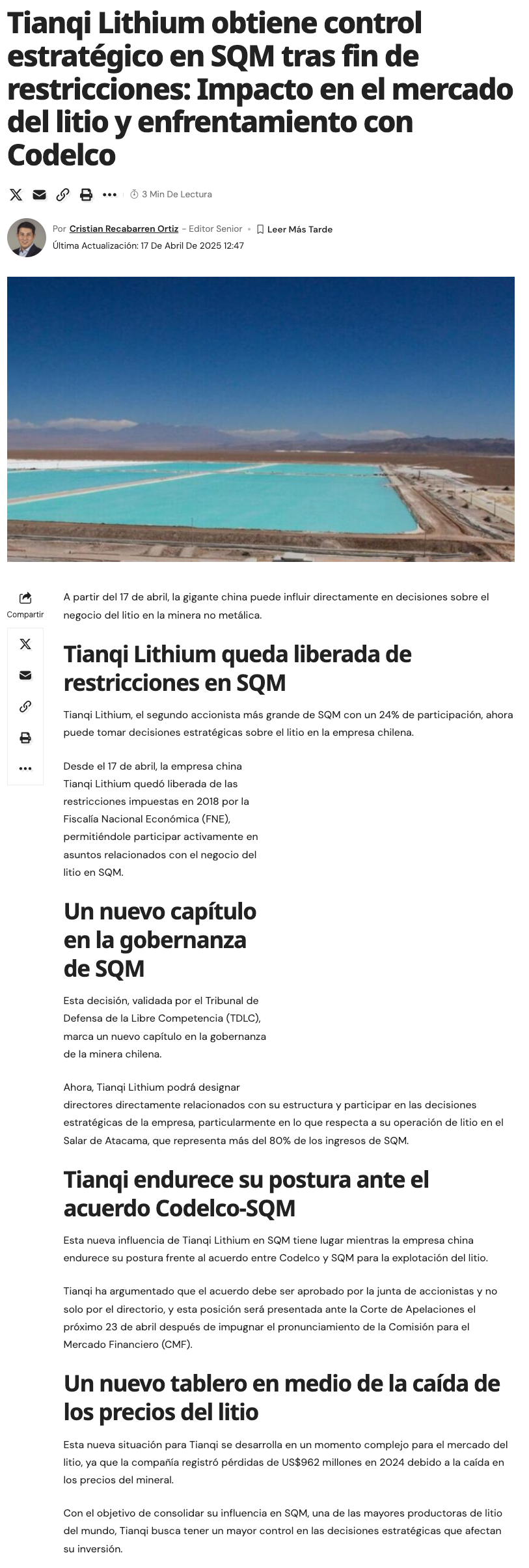Screen dimensions: 529x1568
Task: Tap the Compartir share icon
Action: [x=25, y=598]
